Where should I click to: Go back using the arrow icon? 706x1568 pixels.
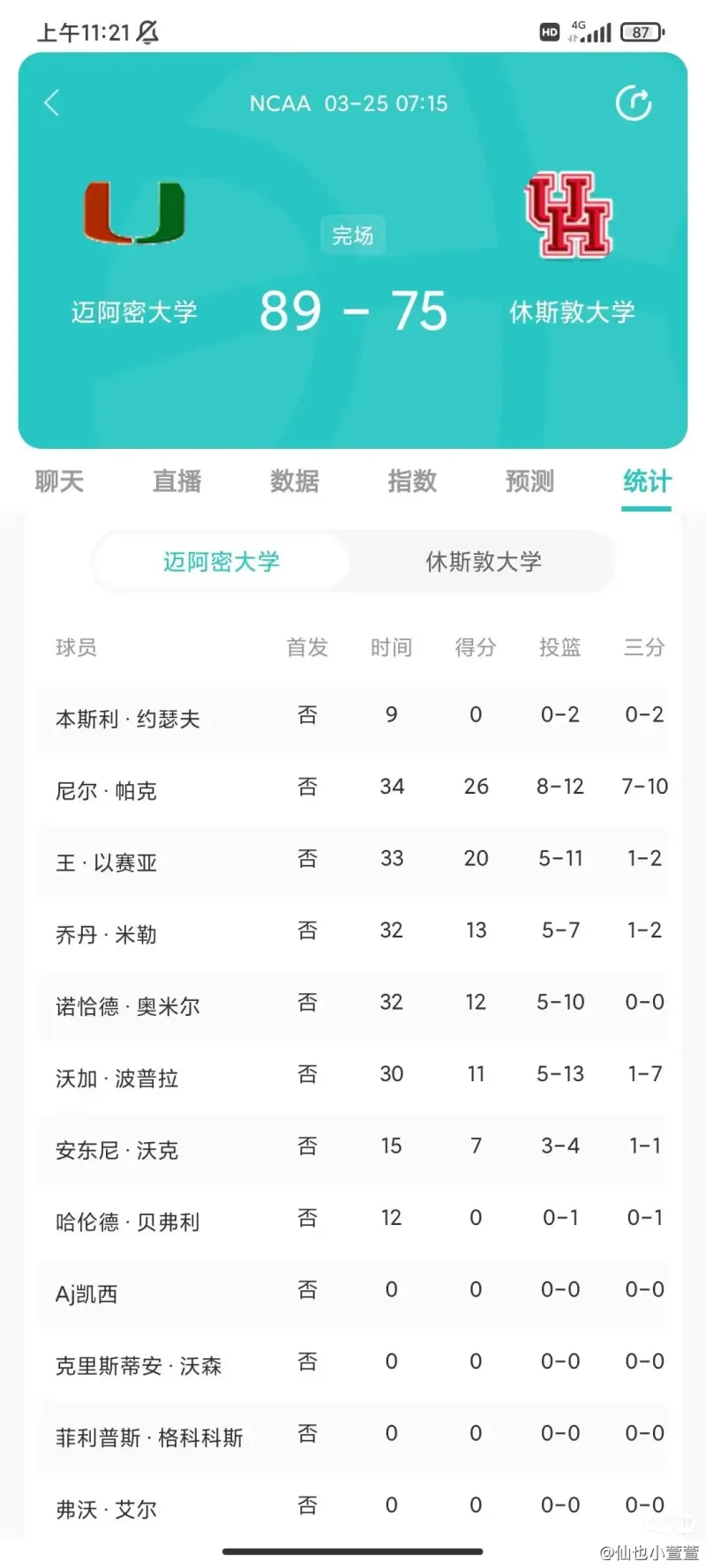[51, 103]
